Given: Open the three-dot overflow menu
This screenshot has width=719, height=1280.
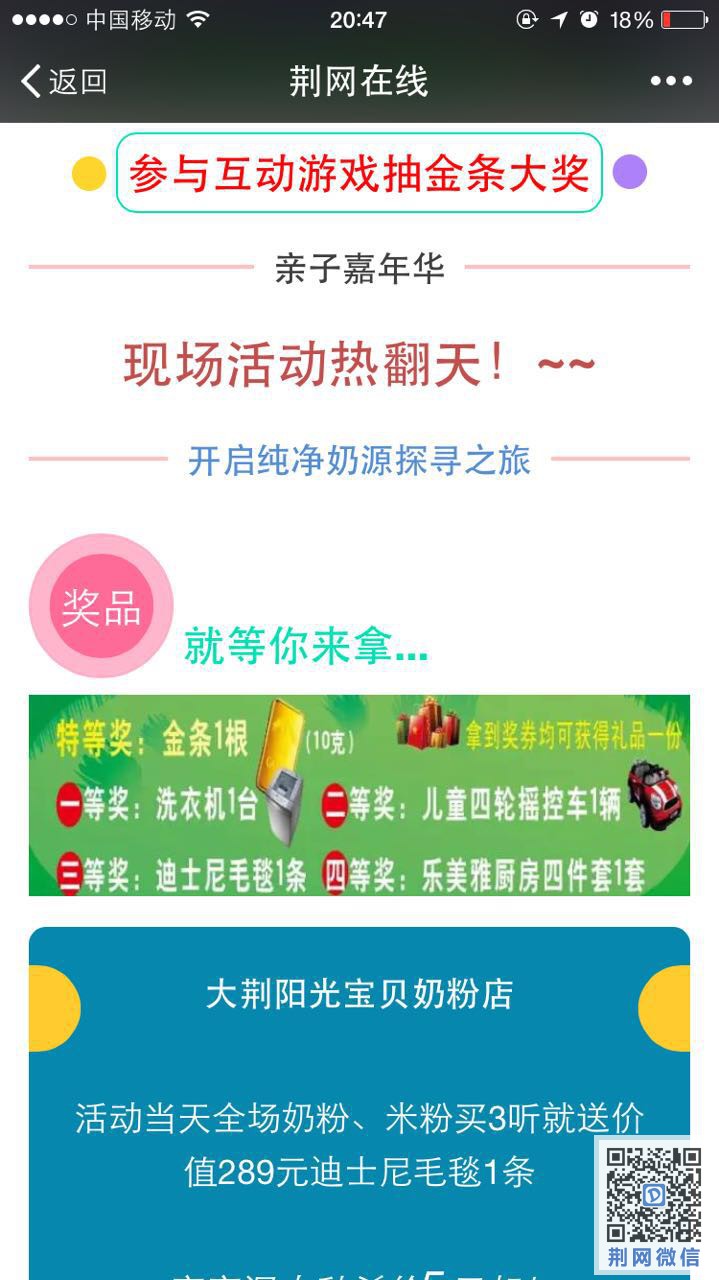Looking at the screenshot, I should coord(671,81).
